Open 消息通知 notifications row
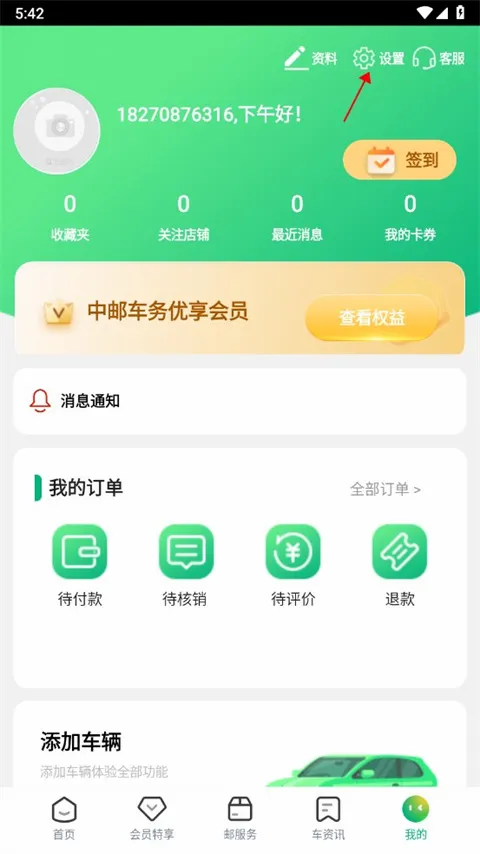 click(240, 401)
